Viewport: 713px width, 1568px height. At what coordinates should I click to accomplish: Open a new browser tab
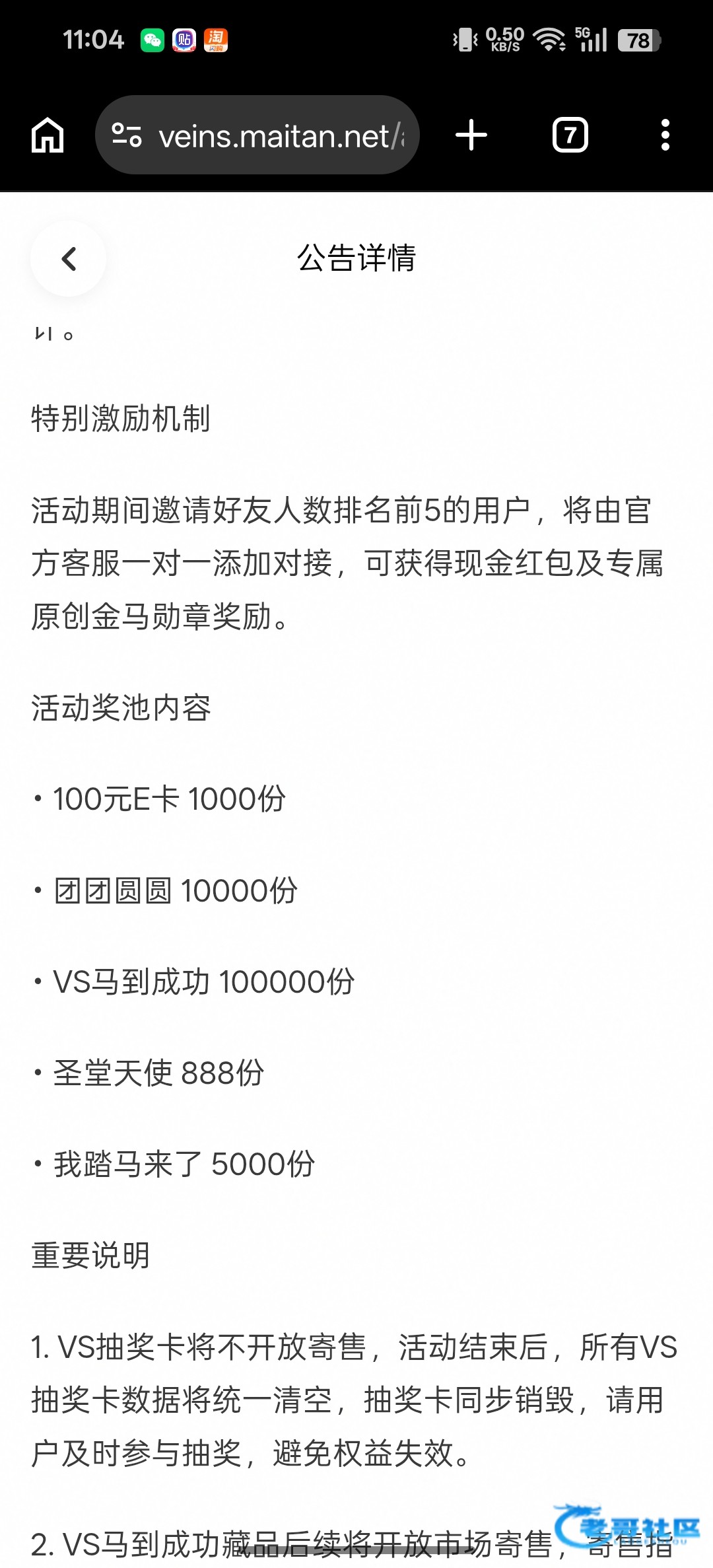[x=471, y=135]
